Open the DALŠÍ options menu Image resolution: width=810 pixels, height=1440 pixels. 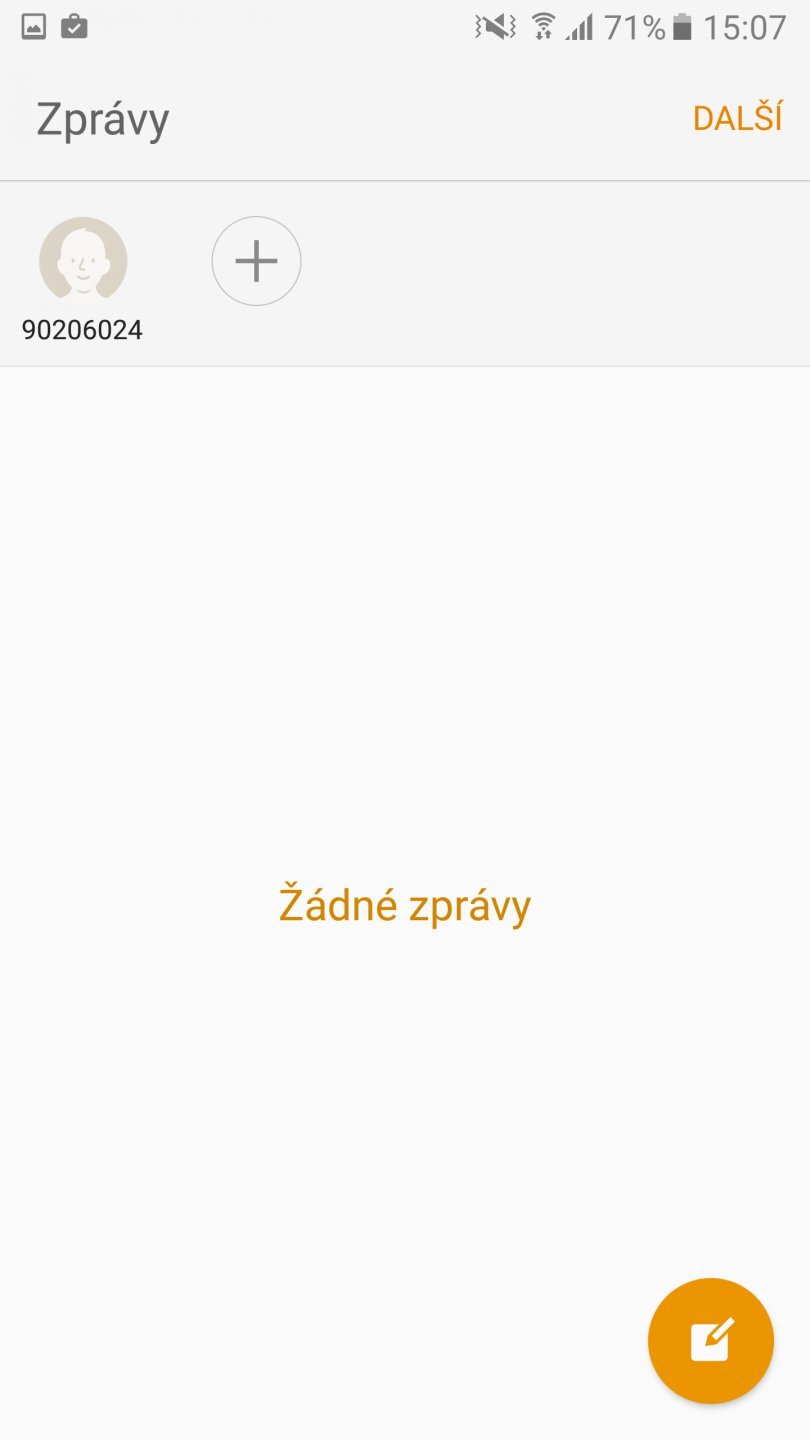coord(737,118)
